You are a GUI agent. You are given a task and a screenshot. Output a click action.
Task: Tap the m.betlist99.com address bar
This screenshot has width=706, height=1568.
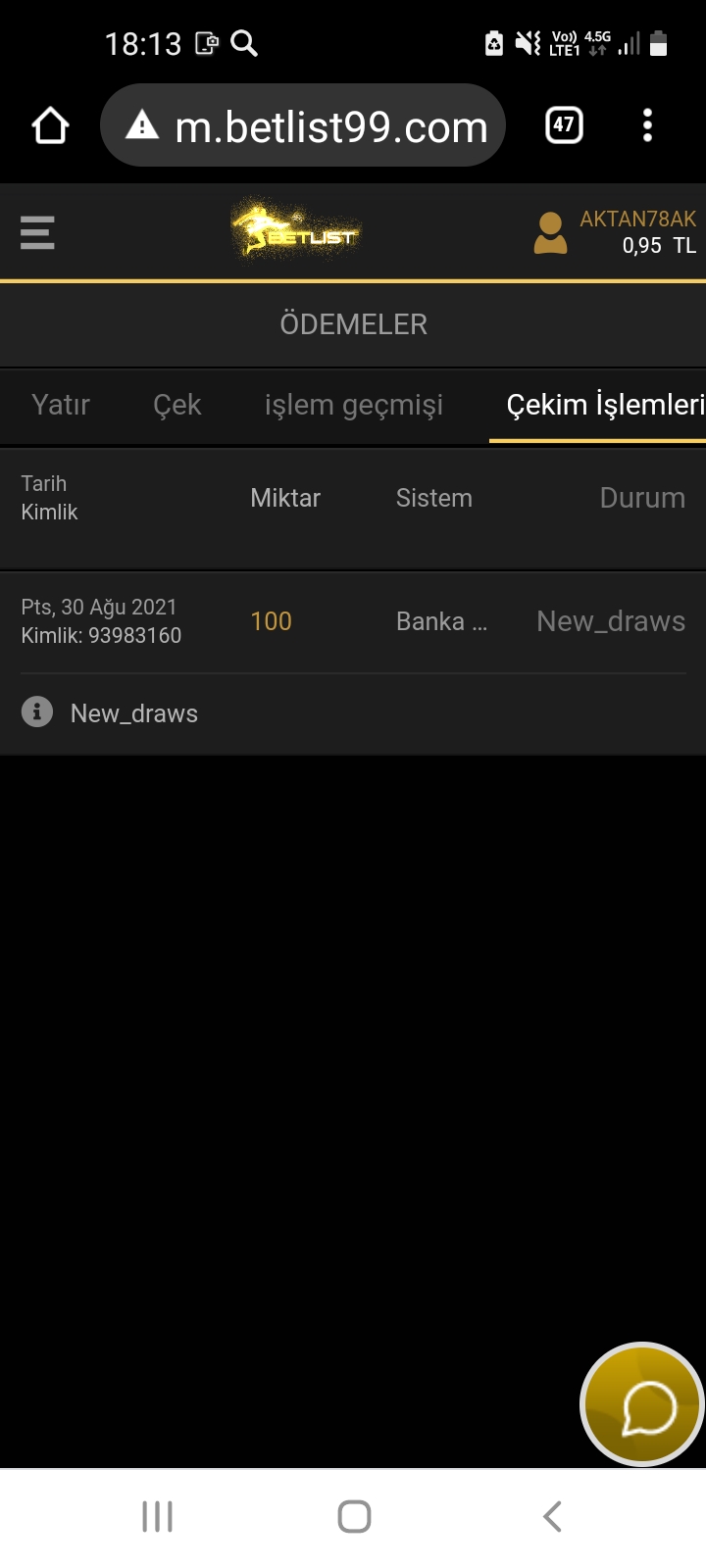pyautogui.click(x=303, y=125)
